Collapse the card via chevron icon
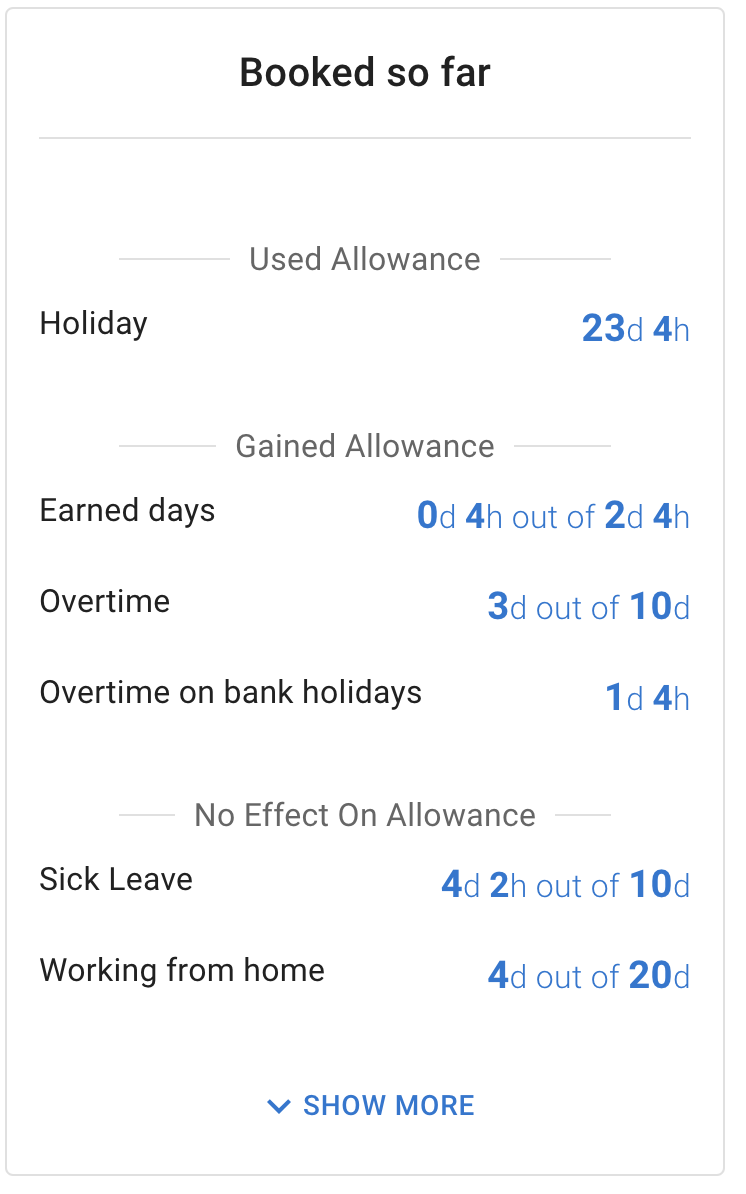The width and height of the screenshot is (746, 1194). coord(278,1106)
